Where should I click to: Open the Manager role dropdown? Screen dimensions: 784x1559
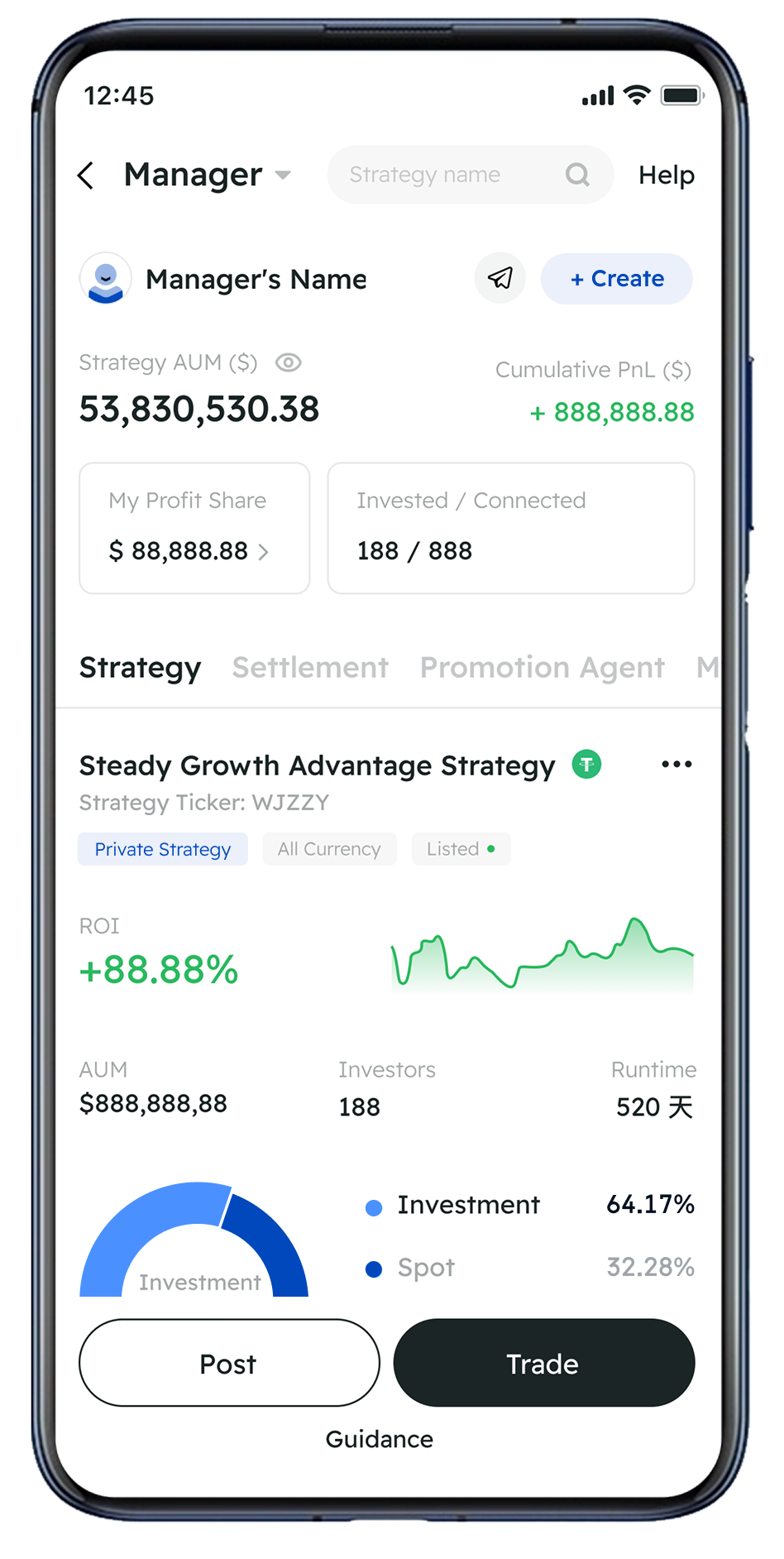(x=207, y=175)
